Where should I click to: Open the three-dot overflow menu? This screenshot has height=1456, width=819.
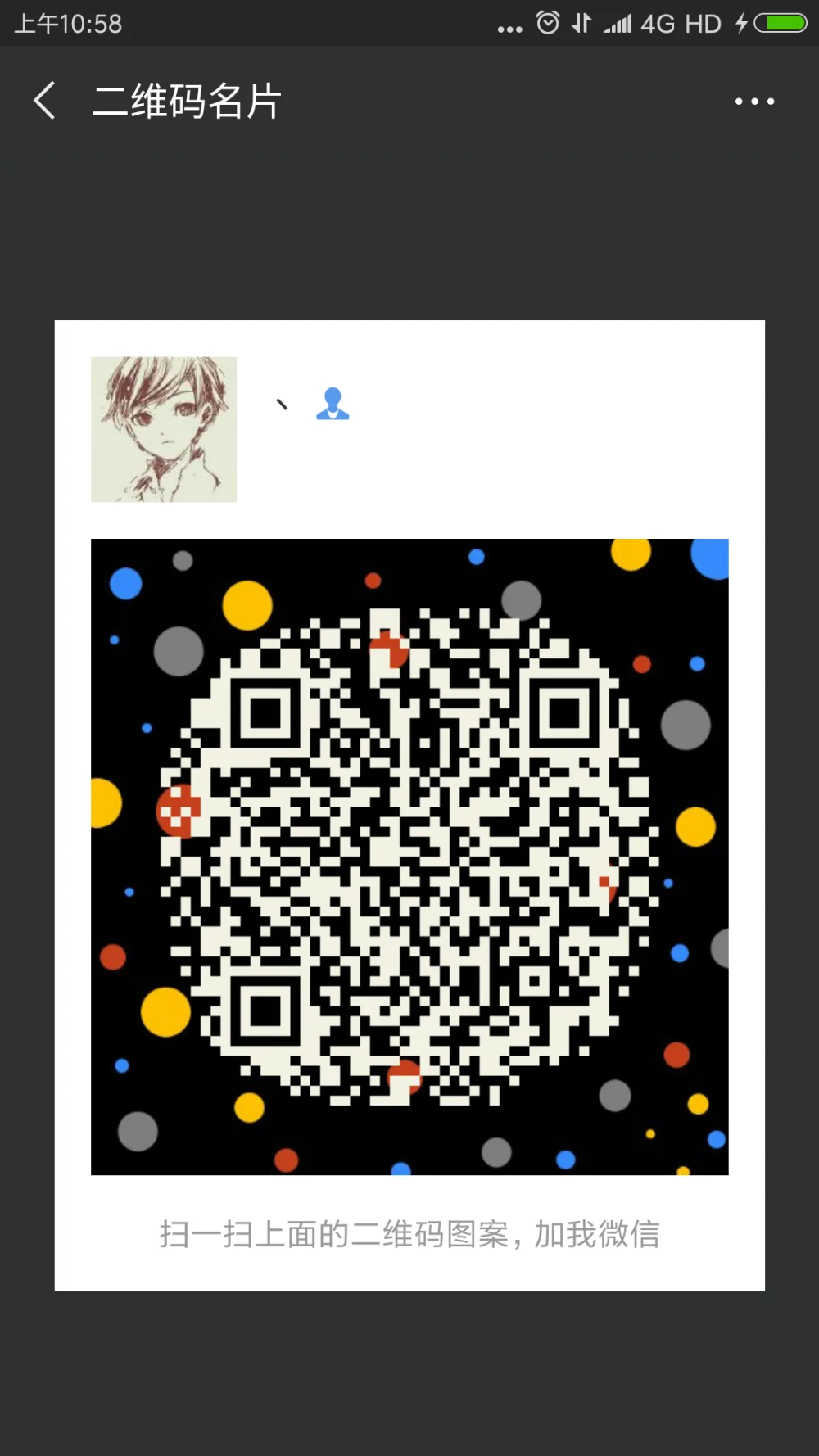[x=753, y=102]
